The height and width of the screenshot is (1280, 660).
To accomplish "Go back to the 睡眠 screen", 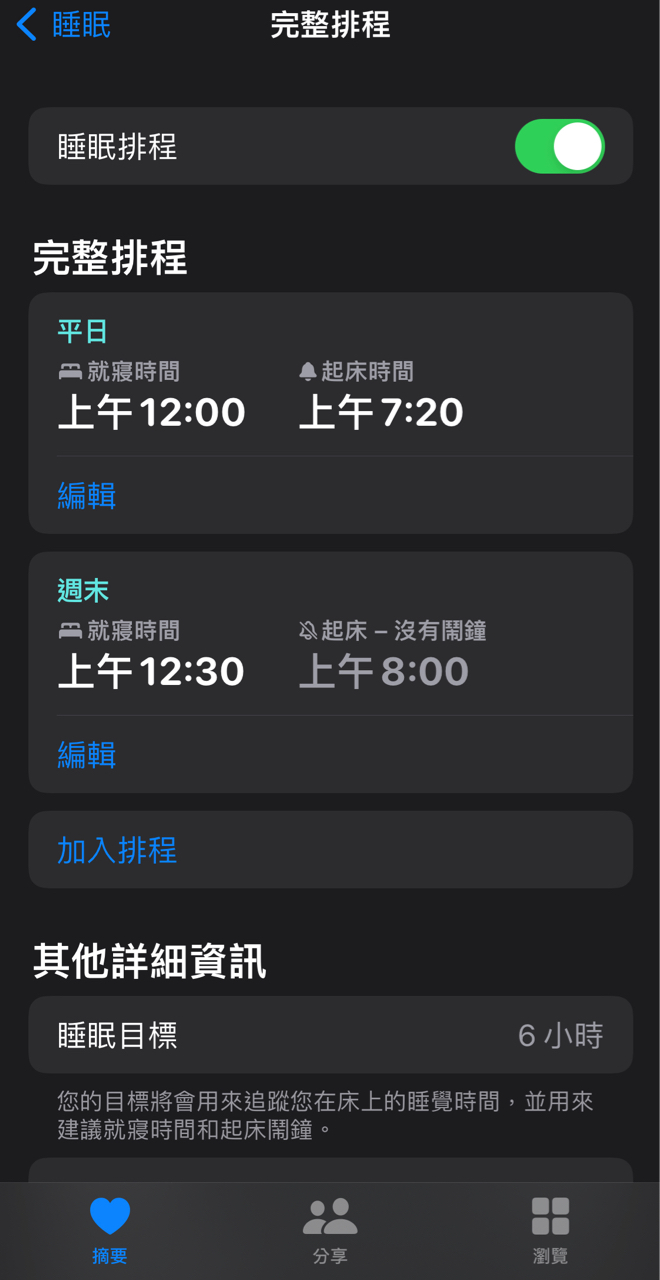I will pyautogui.click(x=63, y=25).
